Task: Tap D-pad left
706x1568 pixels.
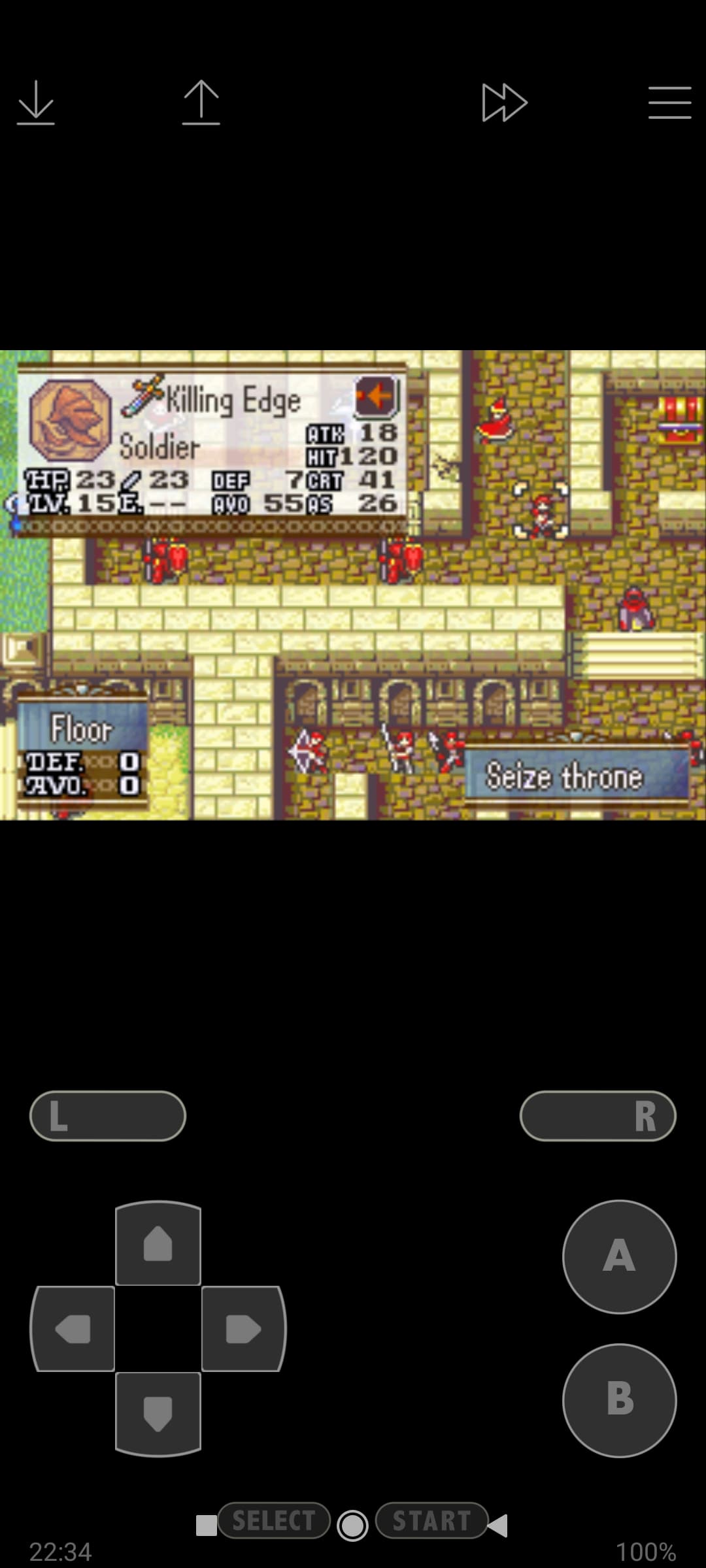Action: click(73, 1328)
